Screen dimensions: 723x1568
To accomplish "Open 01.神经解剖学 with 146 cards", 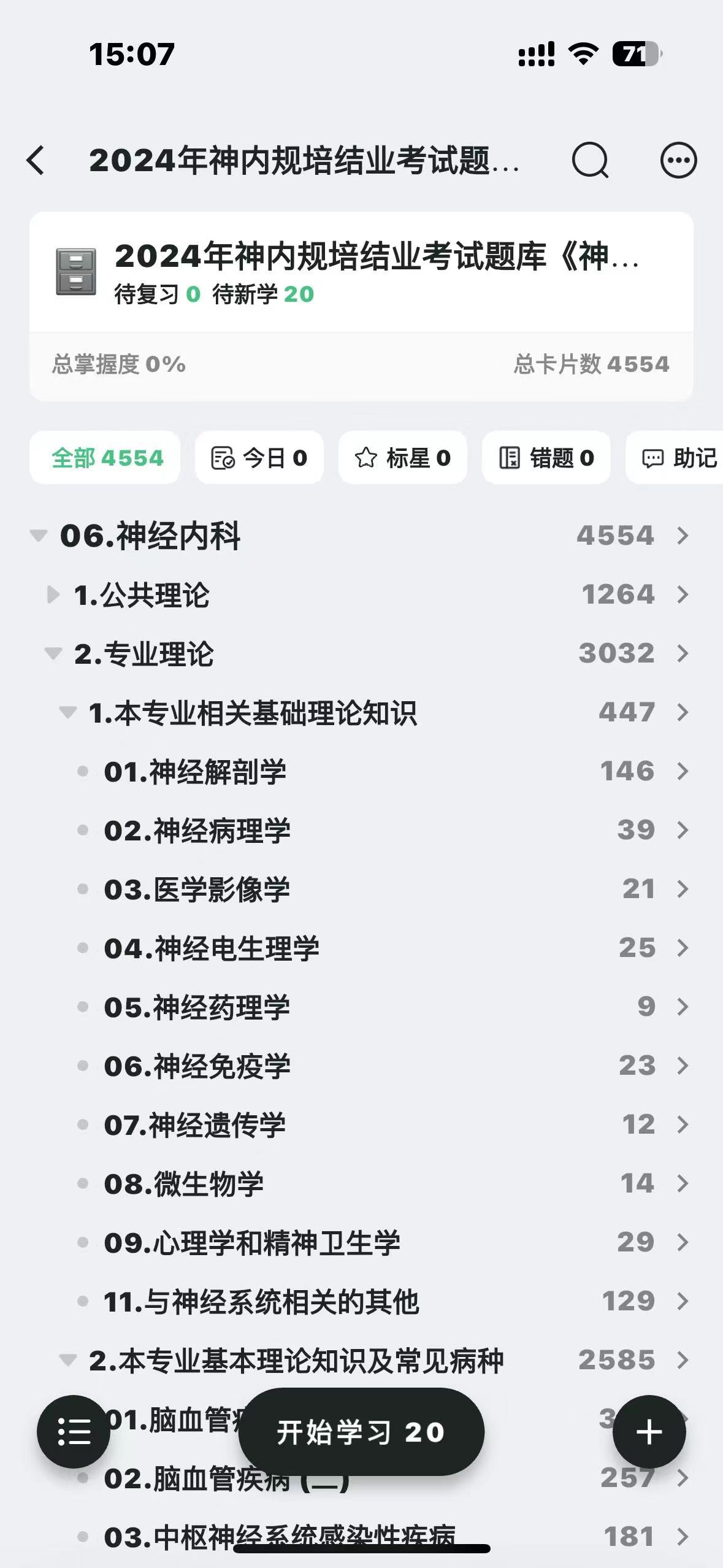I will point(361,771).
